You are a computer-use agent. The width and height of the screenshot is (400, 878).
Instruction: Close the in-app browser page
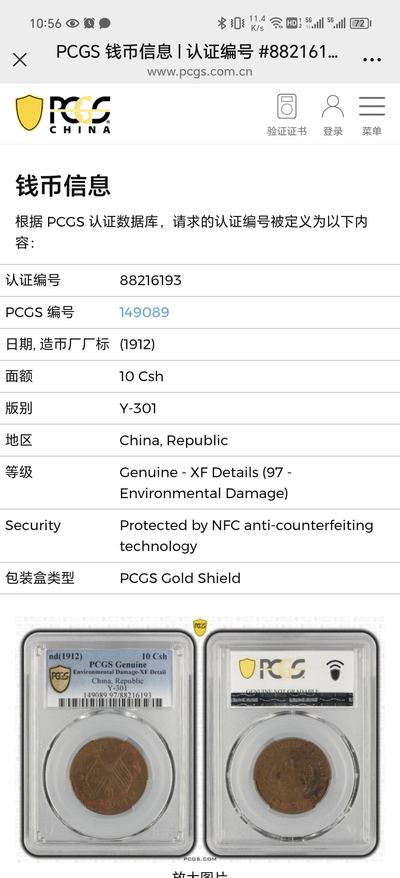[x=20, y=60]
